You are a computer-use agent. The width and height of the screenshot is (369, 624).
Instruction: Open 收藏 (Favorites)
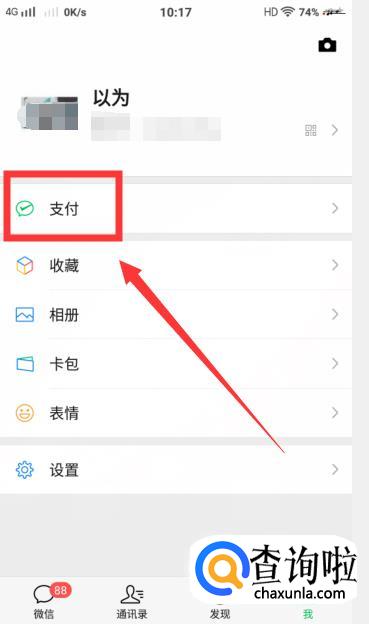pos(176,265)
